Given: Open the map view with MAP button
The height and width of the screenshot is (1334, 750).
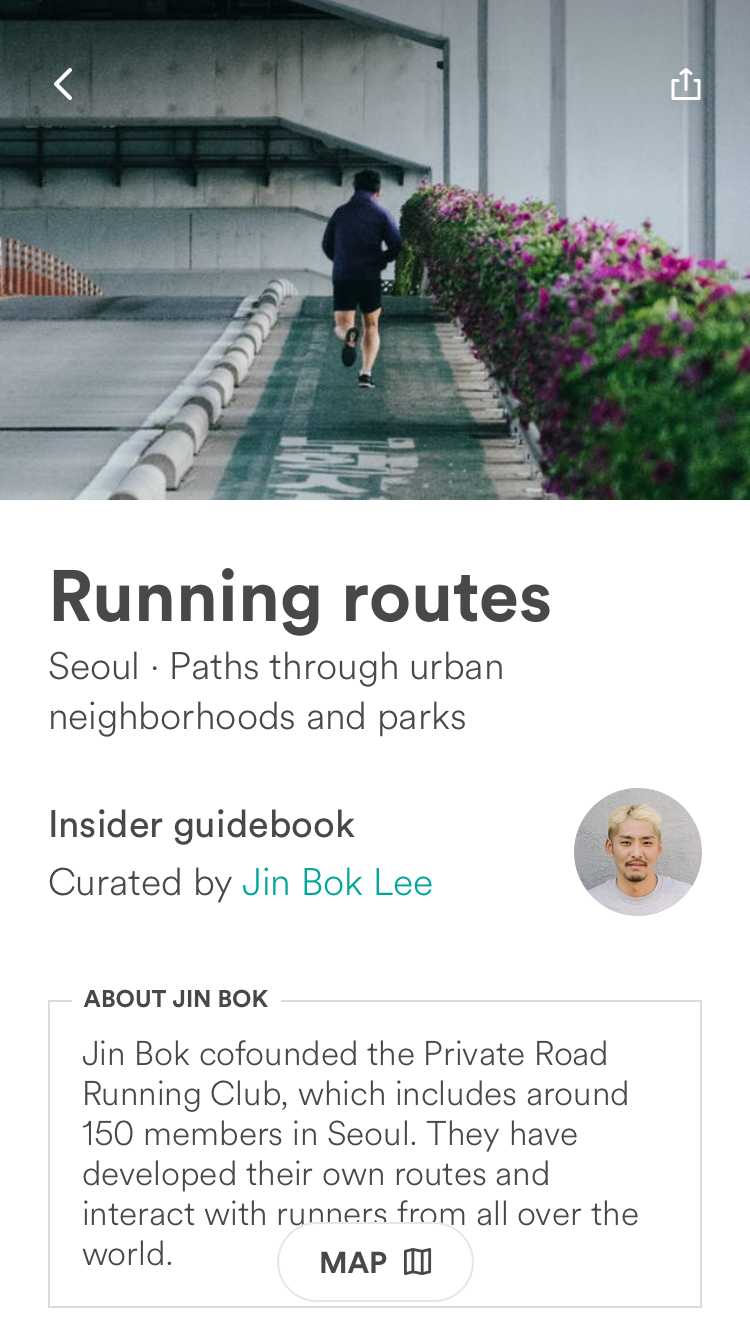Looking at the screenshot, I should (x=375, y=1262).
